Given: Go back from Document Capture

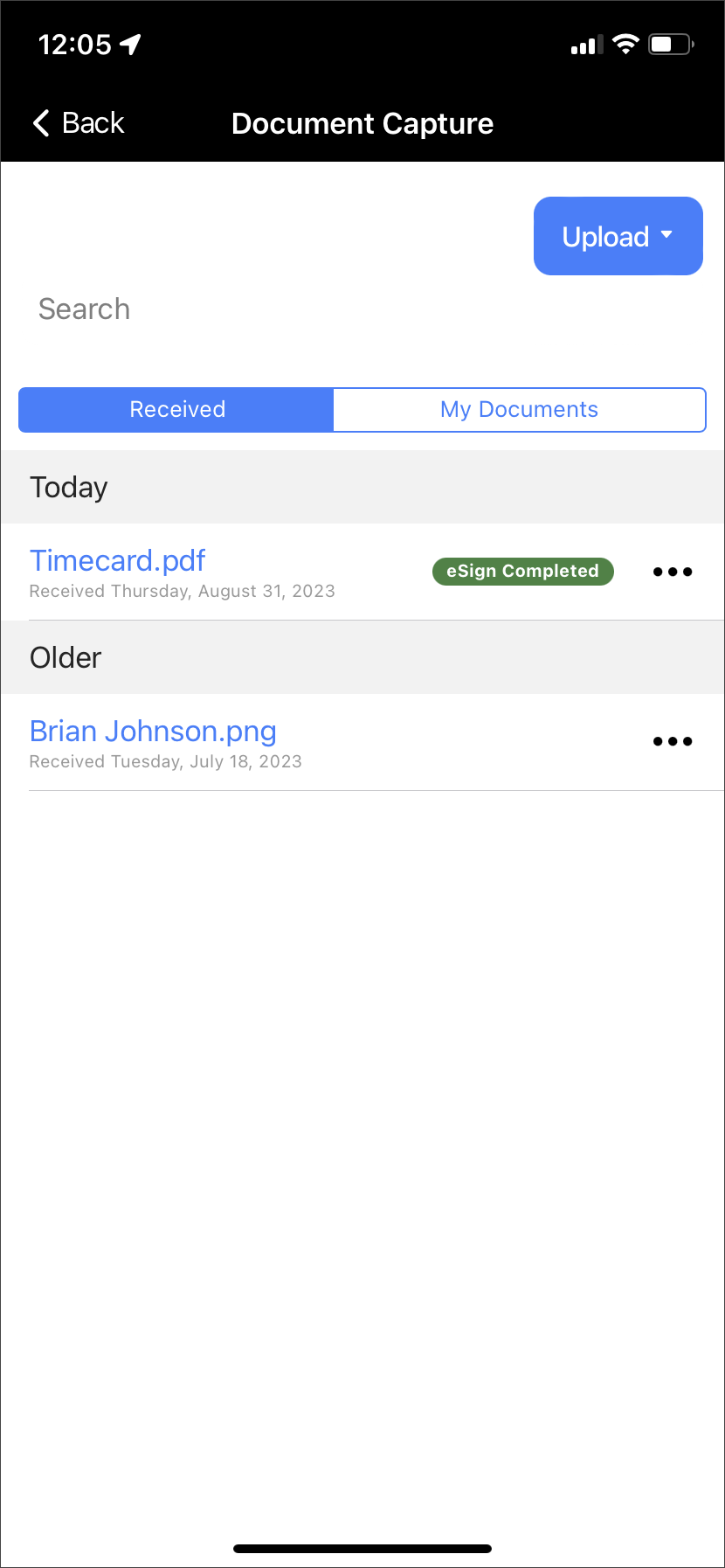Looking at the screenshot, I should click(x=79, y=123).
